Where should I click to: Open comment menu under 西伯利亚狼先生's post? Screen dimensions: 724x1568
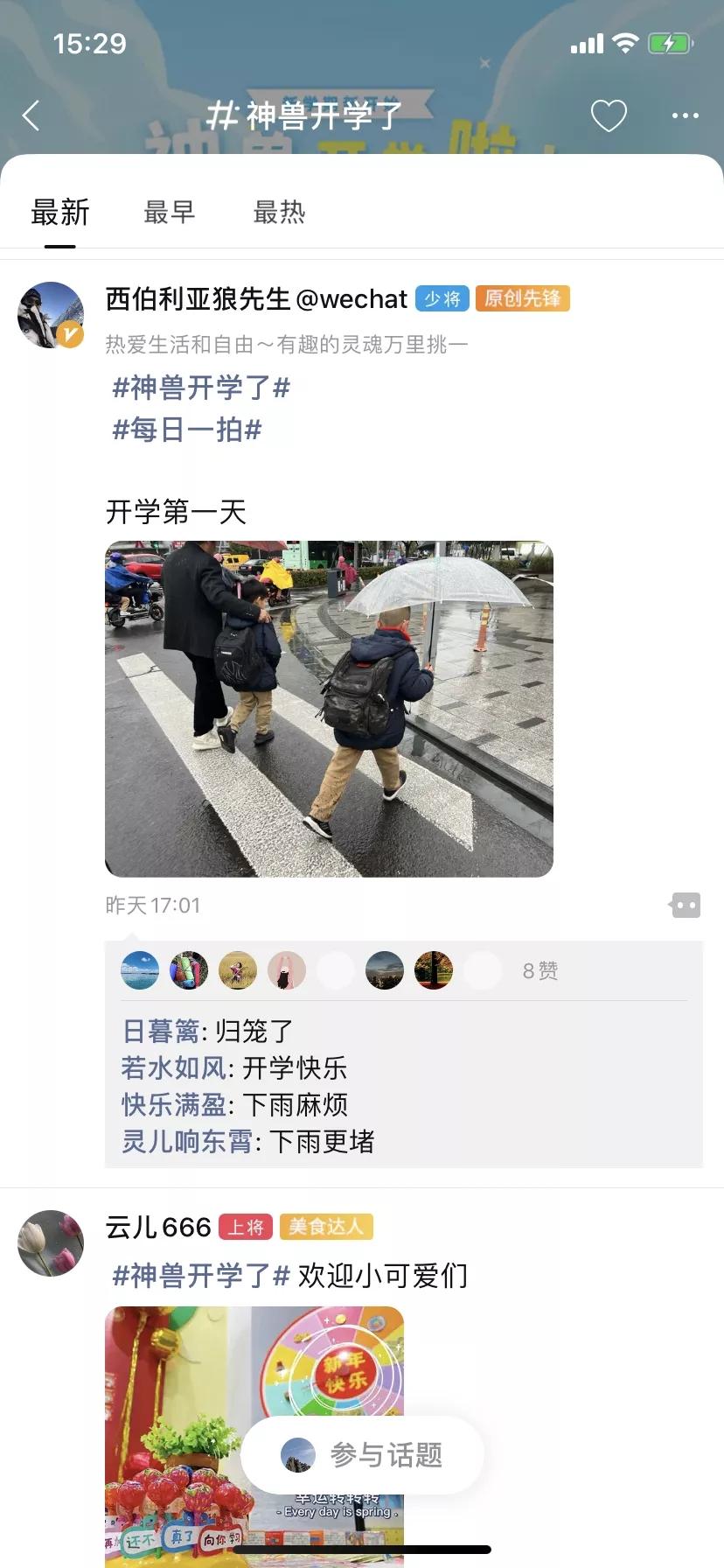(685, 905)
